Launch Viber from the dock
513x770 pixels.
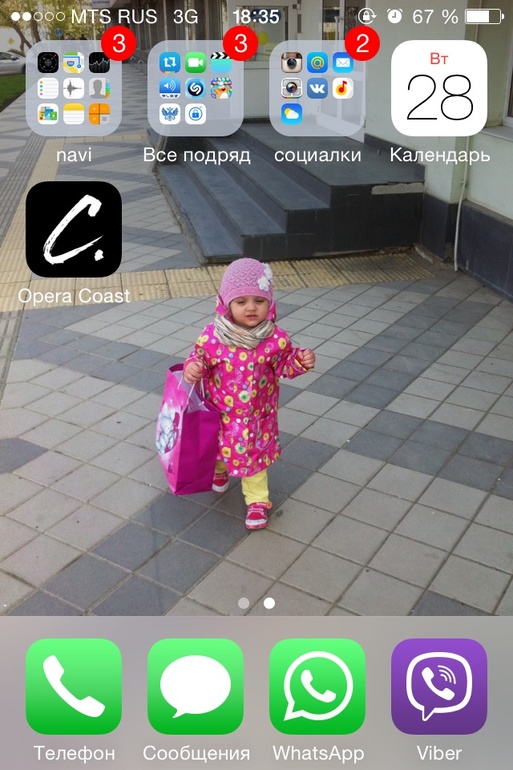(439, 687)
